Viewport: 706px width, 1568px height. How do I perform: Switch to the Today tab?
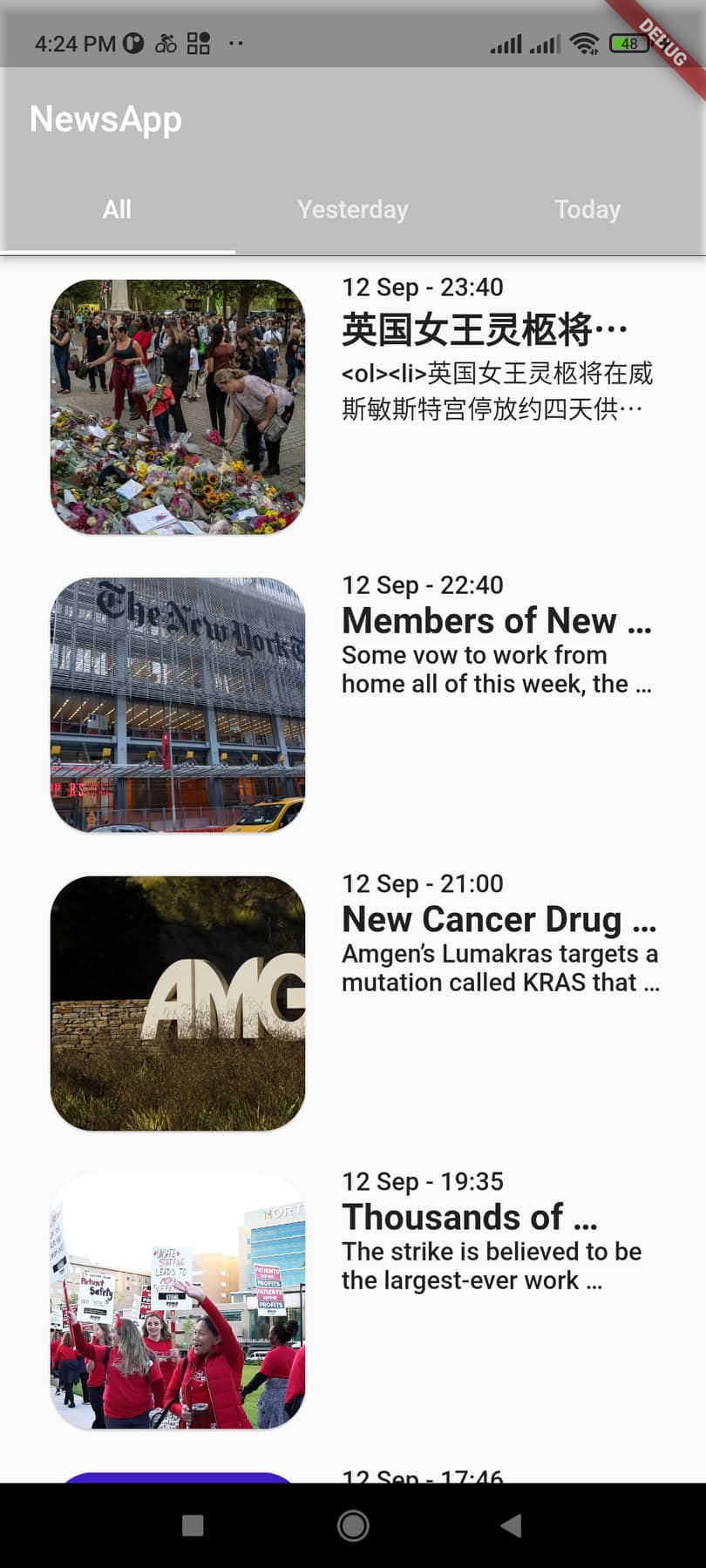(x=587, y=209)
